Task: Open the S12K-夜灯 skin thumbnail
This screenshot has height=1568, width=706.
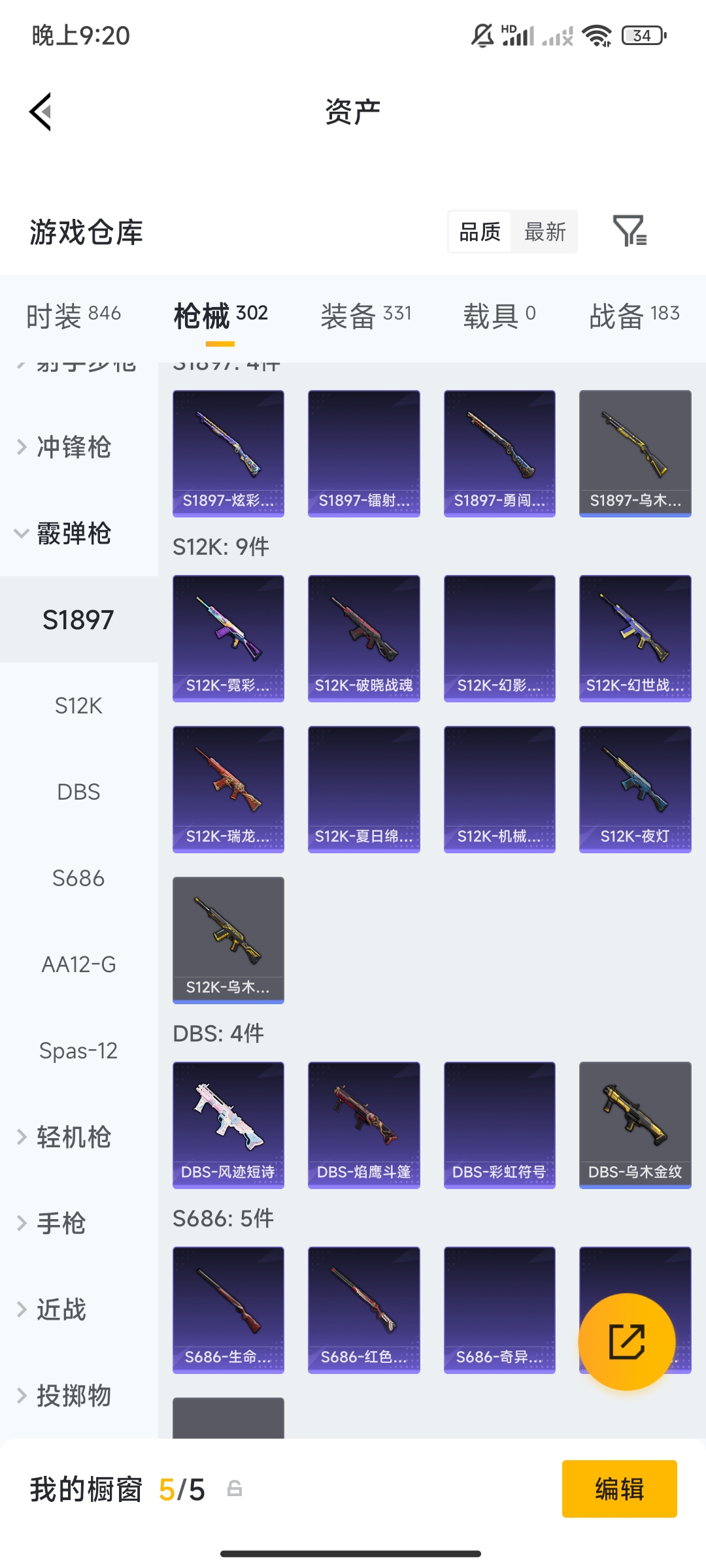Action: (x=634, y=789)
